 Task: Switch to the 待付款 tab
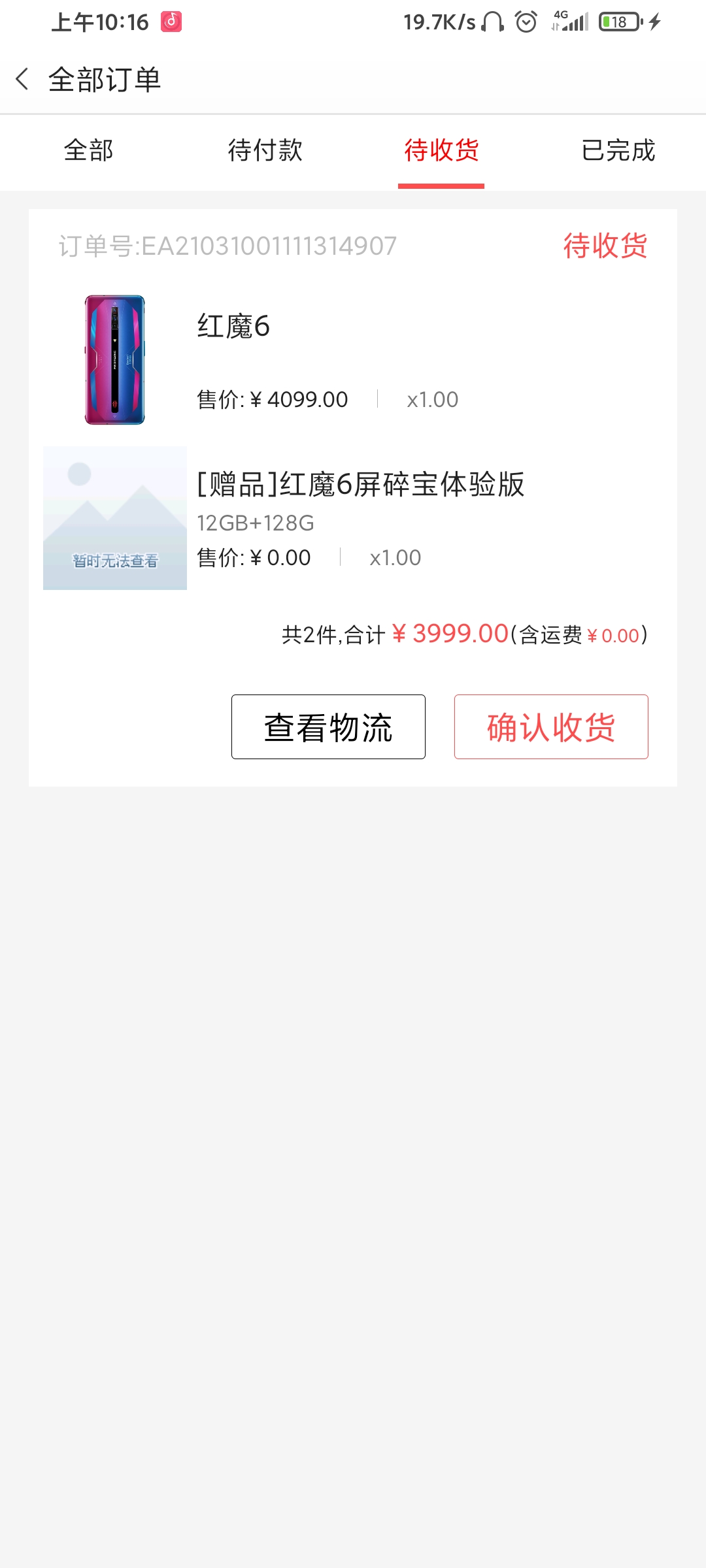click(265, 151)
